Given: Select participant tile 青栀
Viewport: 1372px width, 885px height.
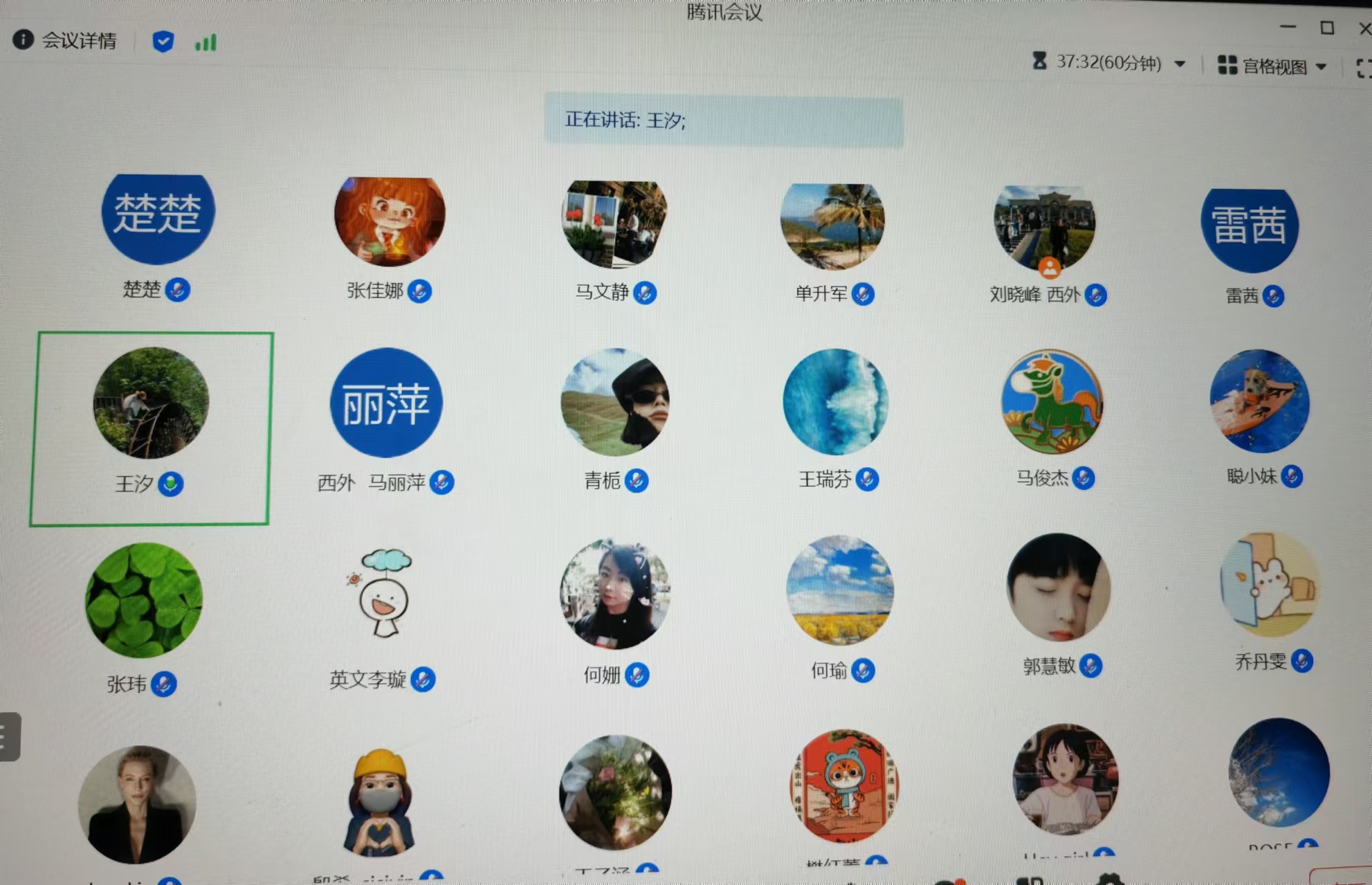Looking at the screenshot, I should 615,402.
